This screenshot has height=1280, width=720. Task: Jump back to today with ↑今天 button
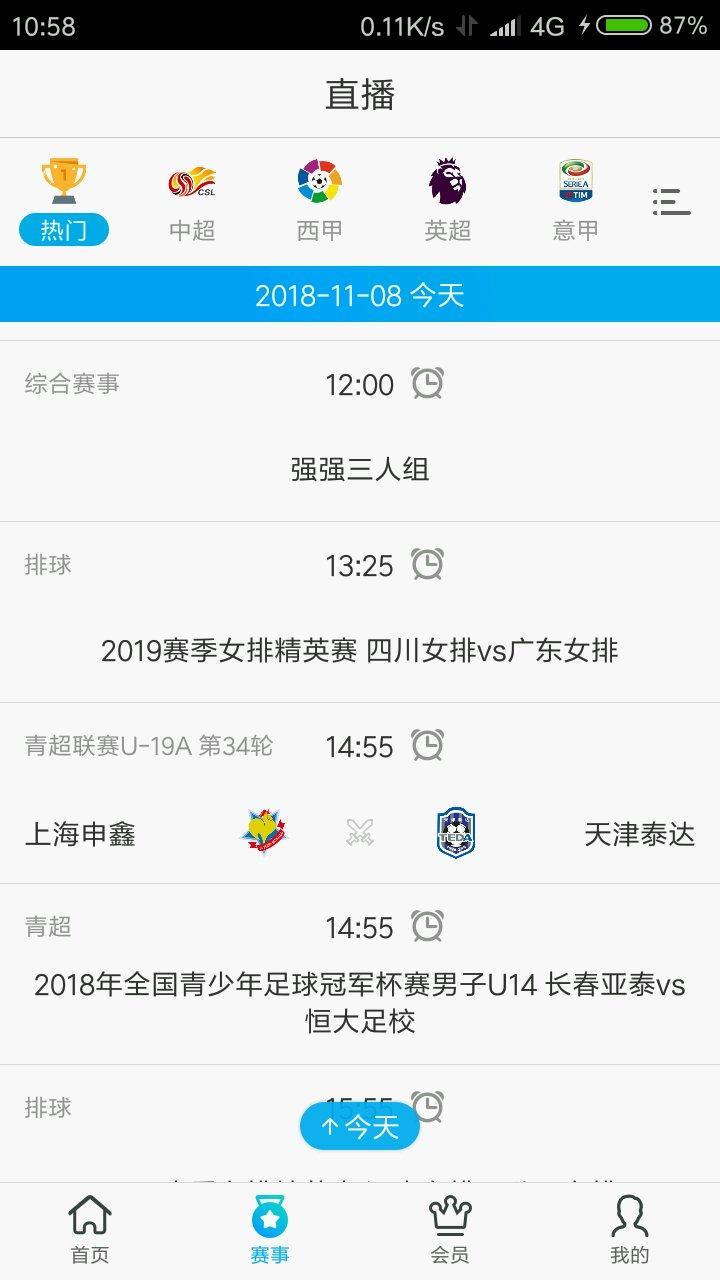(x=360, y=1127)
